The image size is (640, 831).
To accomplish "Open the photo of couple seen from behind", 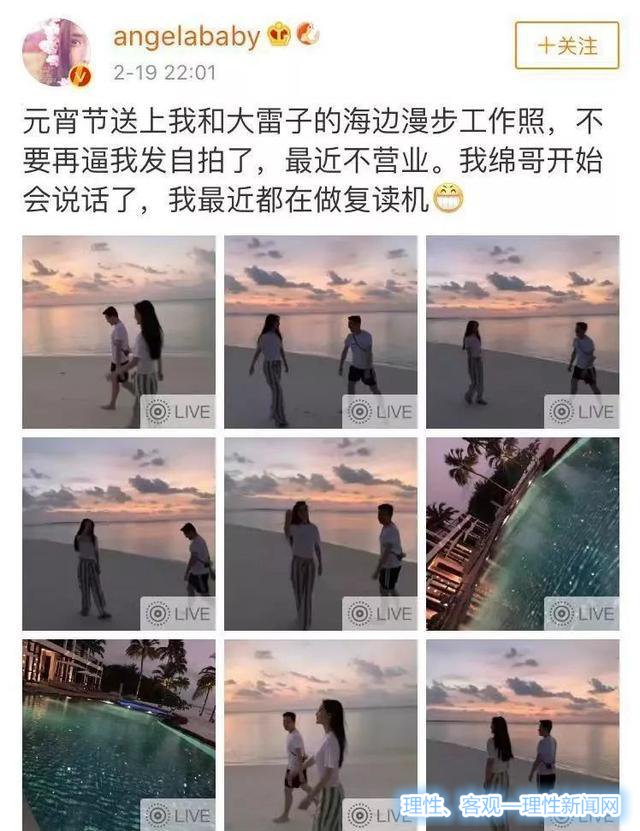I will (x=522, y=735).
